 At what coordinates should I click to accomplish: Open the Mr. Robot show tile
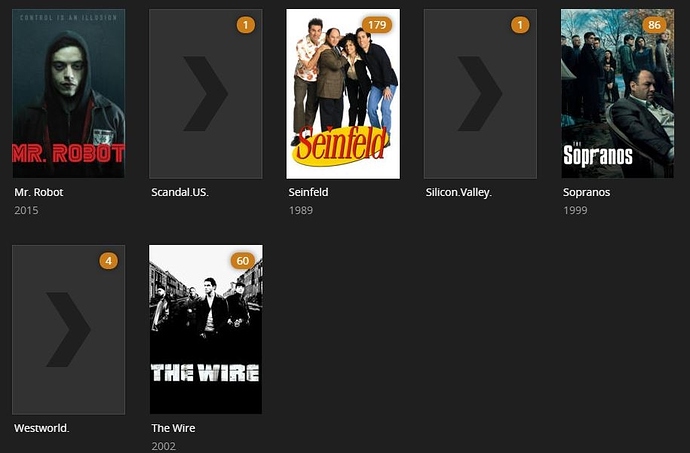(68, 94)
